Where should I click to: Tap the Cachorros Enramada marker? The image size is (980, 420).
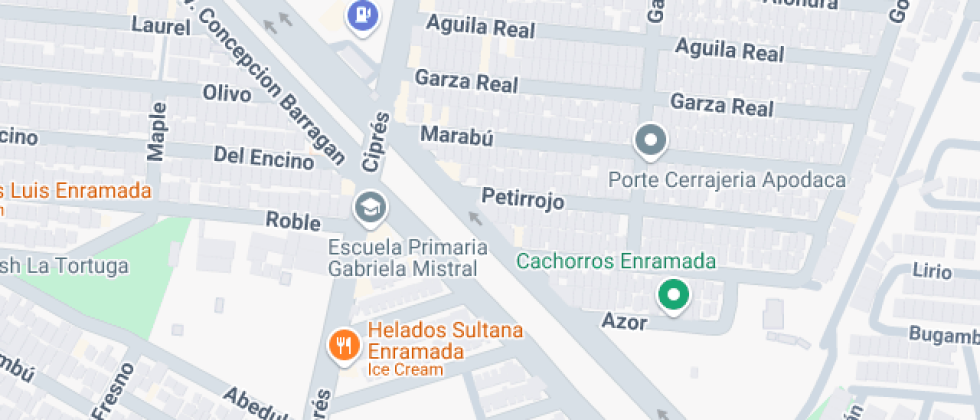click(674, 296)
